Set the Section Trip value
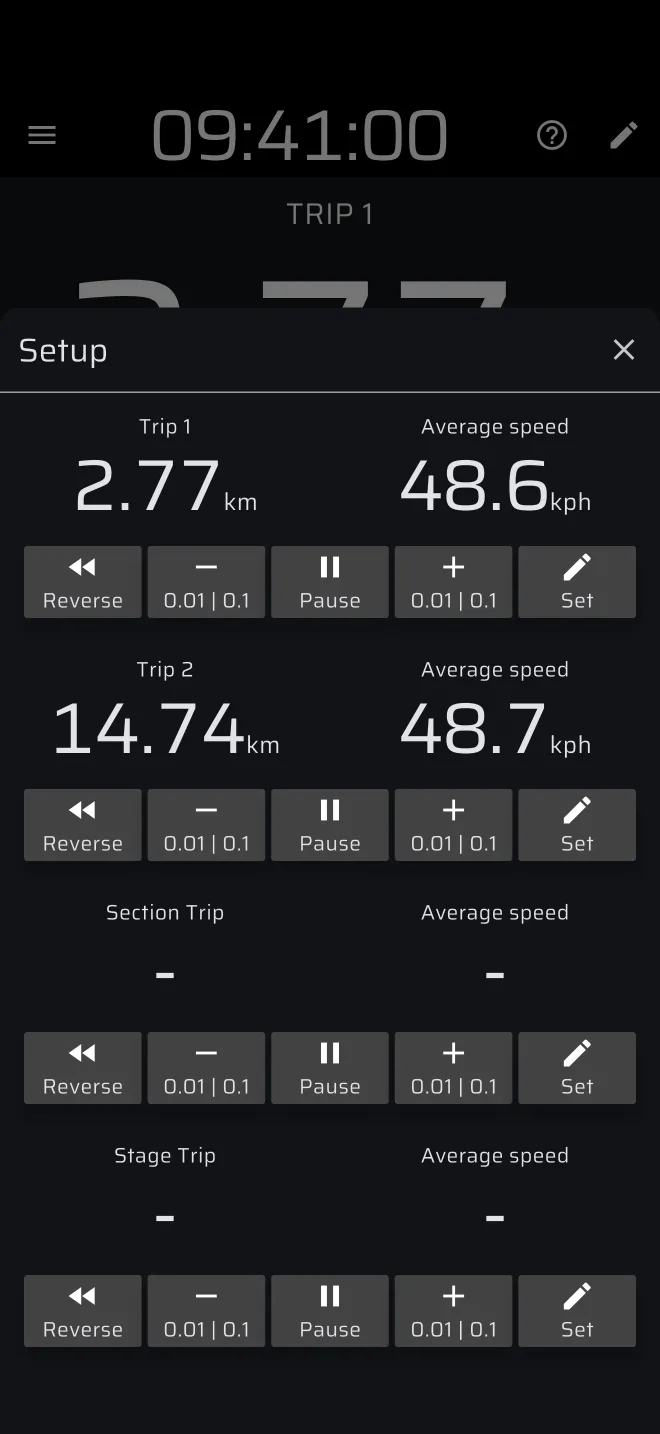Screen dimensions: 660x1434 [x=577, y=1068]
